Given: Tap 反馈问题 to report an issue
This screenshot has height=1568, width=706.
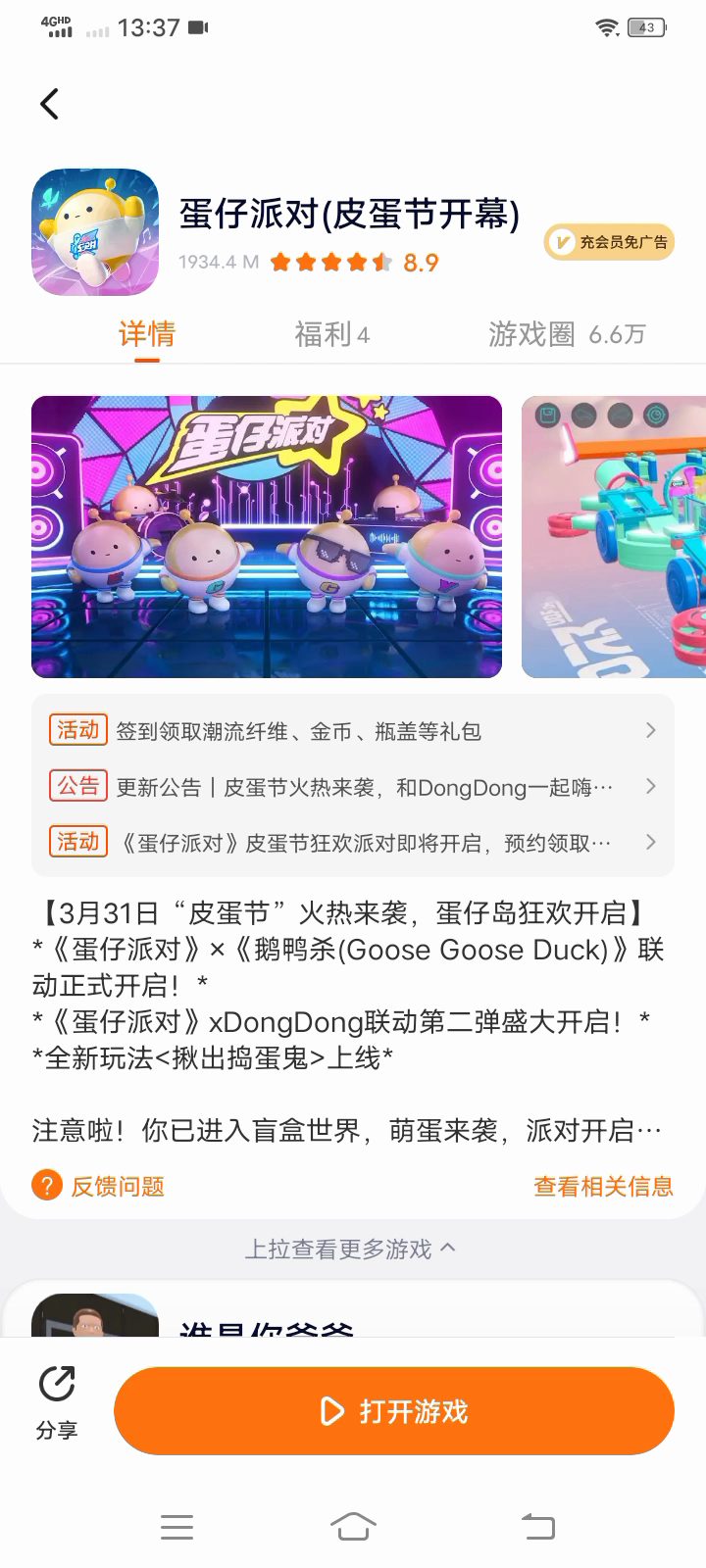Looking at the screenshot, I should 99,1186.
